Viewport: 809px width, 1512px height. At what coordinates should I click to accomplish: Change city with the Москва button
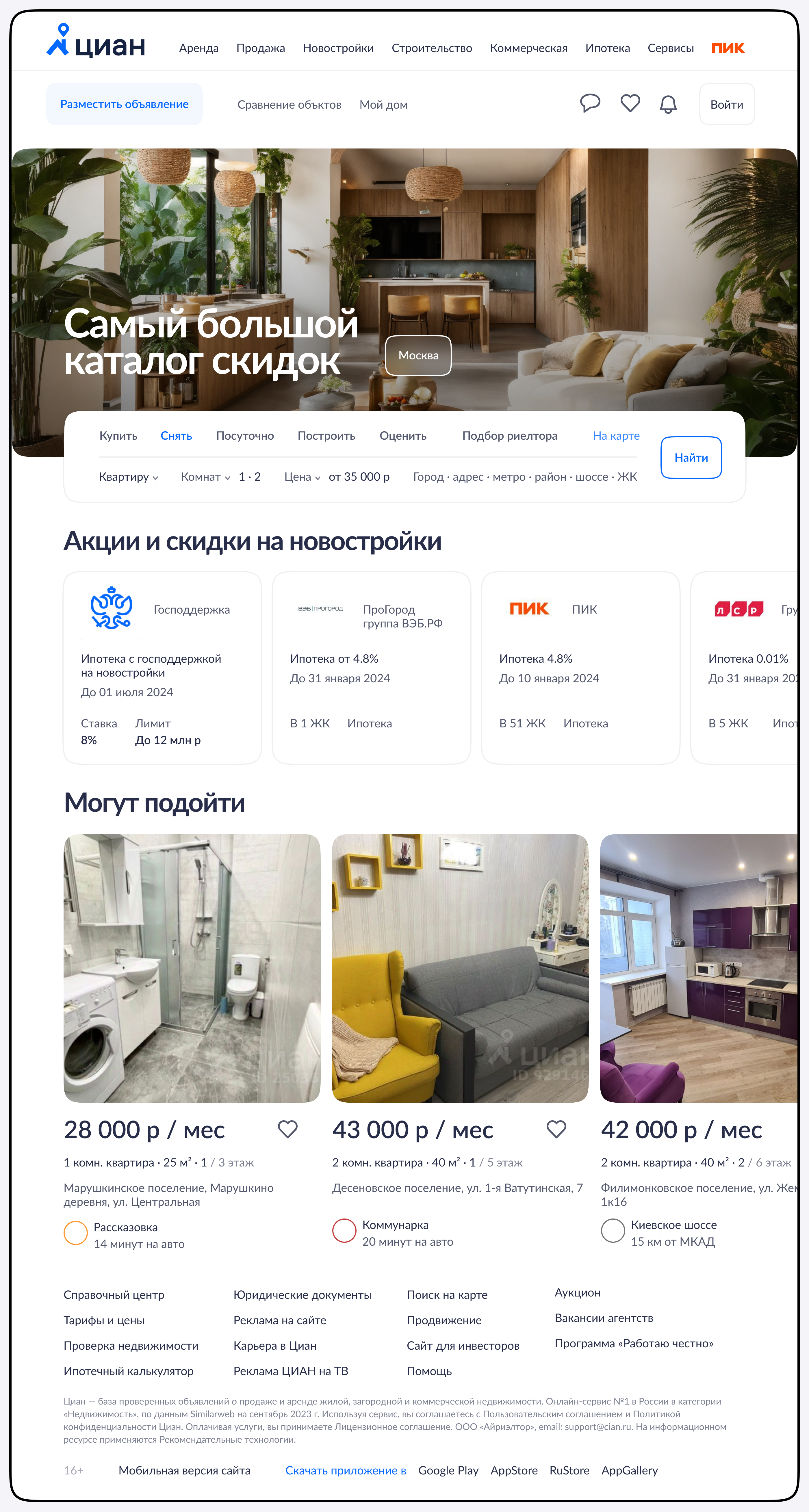[418, 355]
